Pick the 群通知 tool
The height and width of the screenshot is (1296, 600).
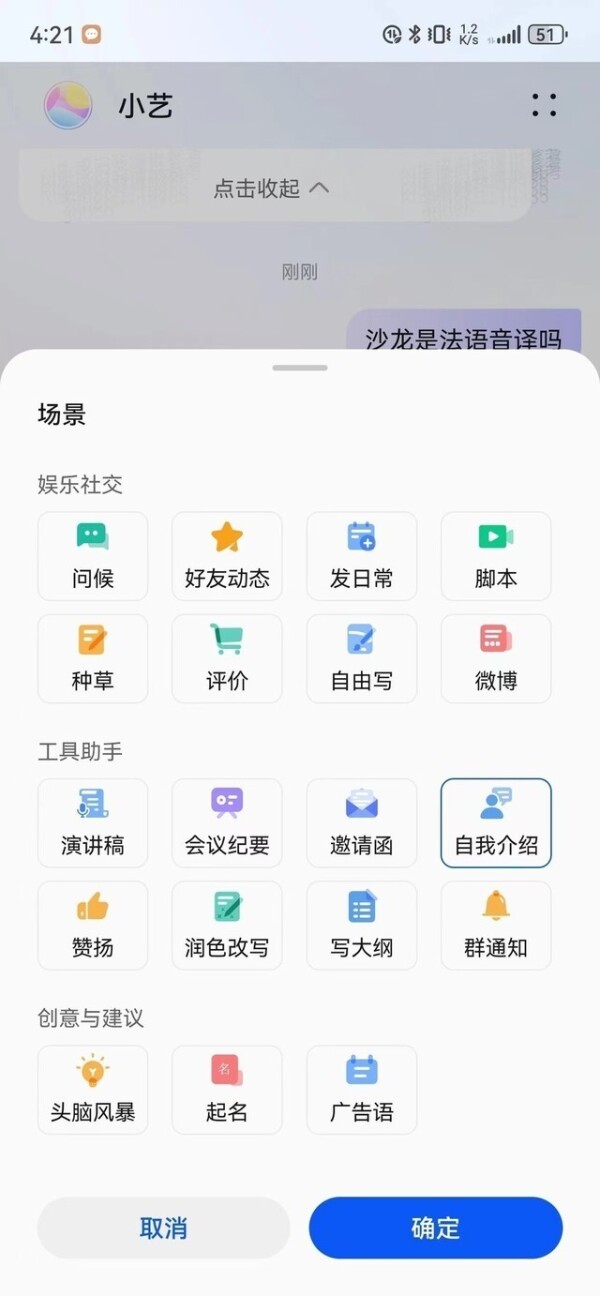click(496, 925)
